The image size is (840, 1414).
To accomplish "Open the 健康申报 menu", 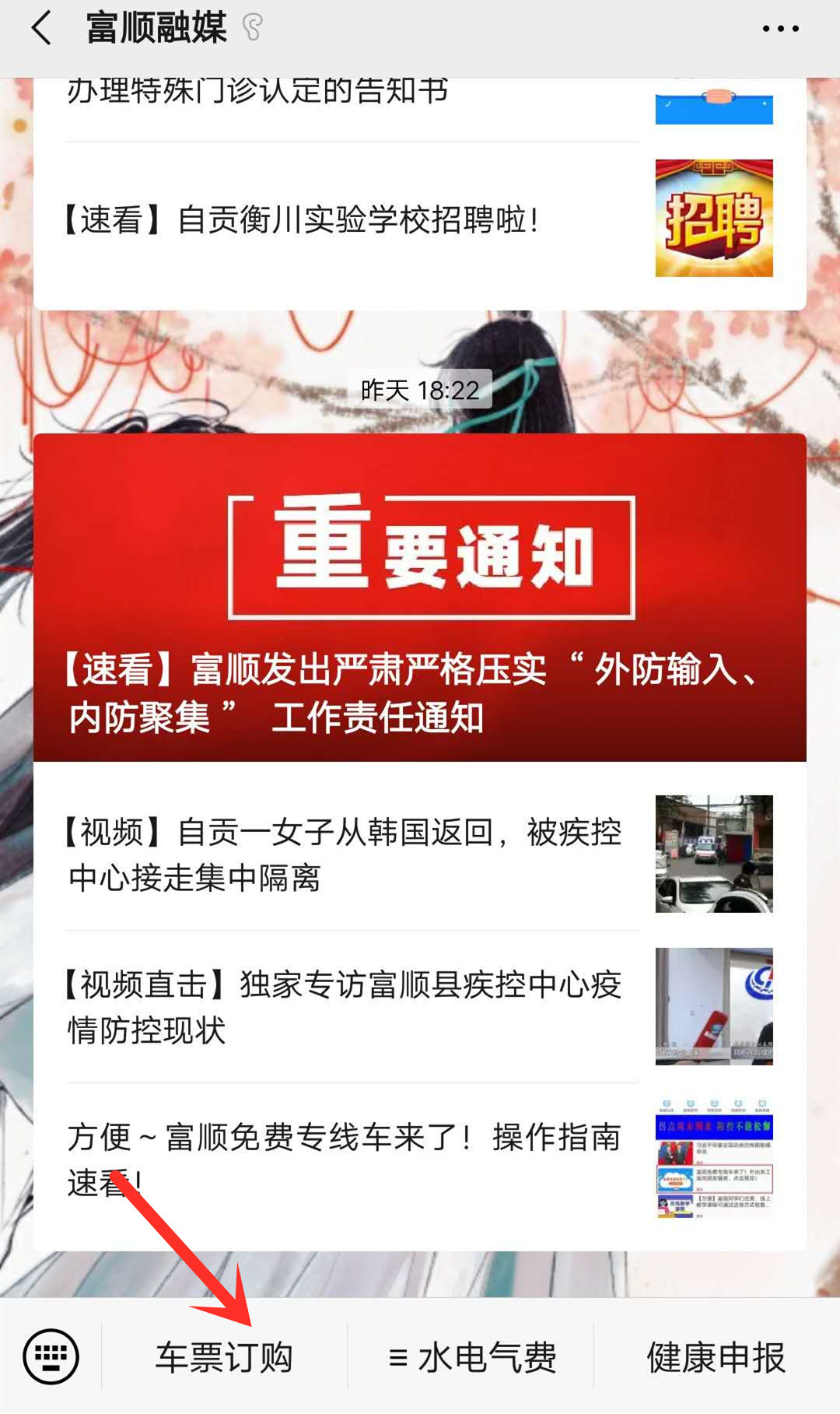I will tap(716, 1357).
